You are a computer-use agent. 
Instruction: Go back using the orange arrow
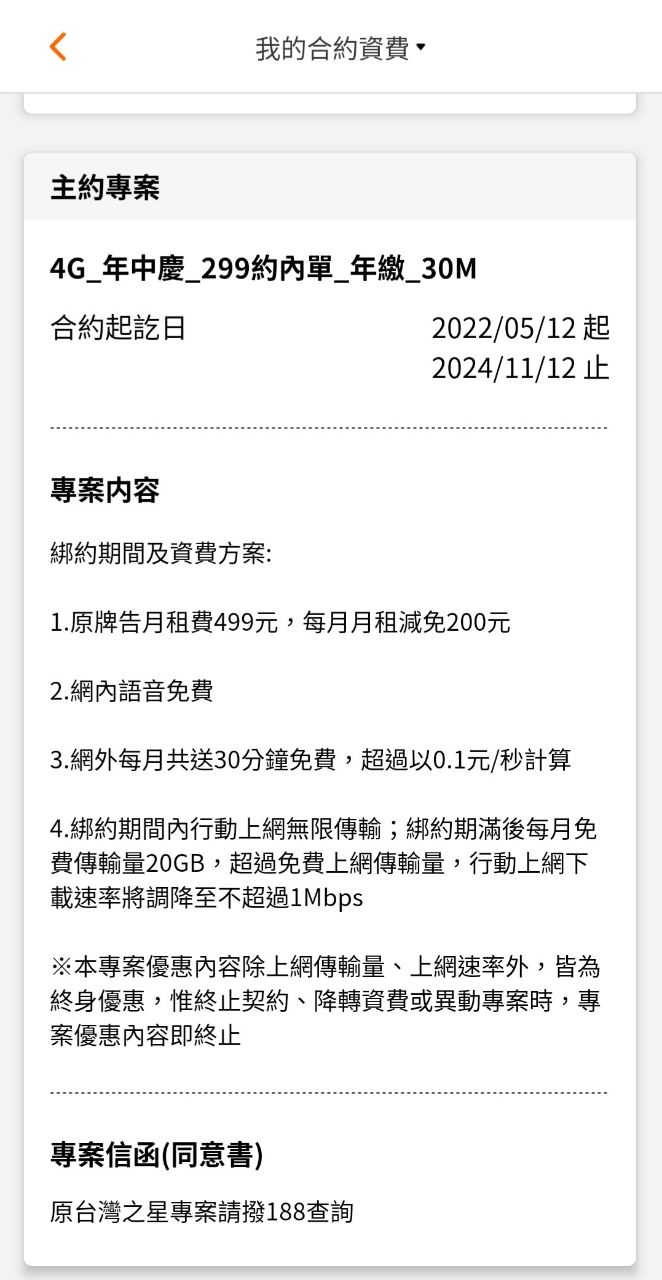point(58,46)
